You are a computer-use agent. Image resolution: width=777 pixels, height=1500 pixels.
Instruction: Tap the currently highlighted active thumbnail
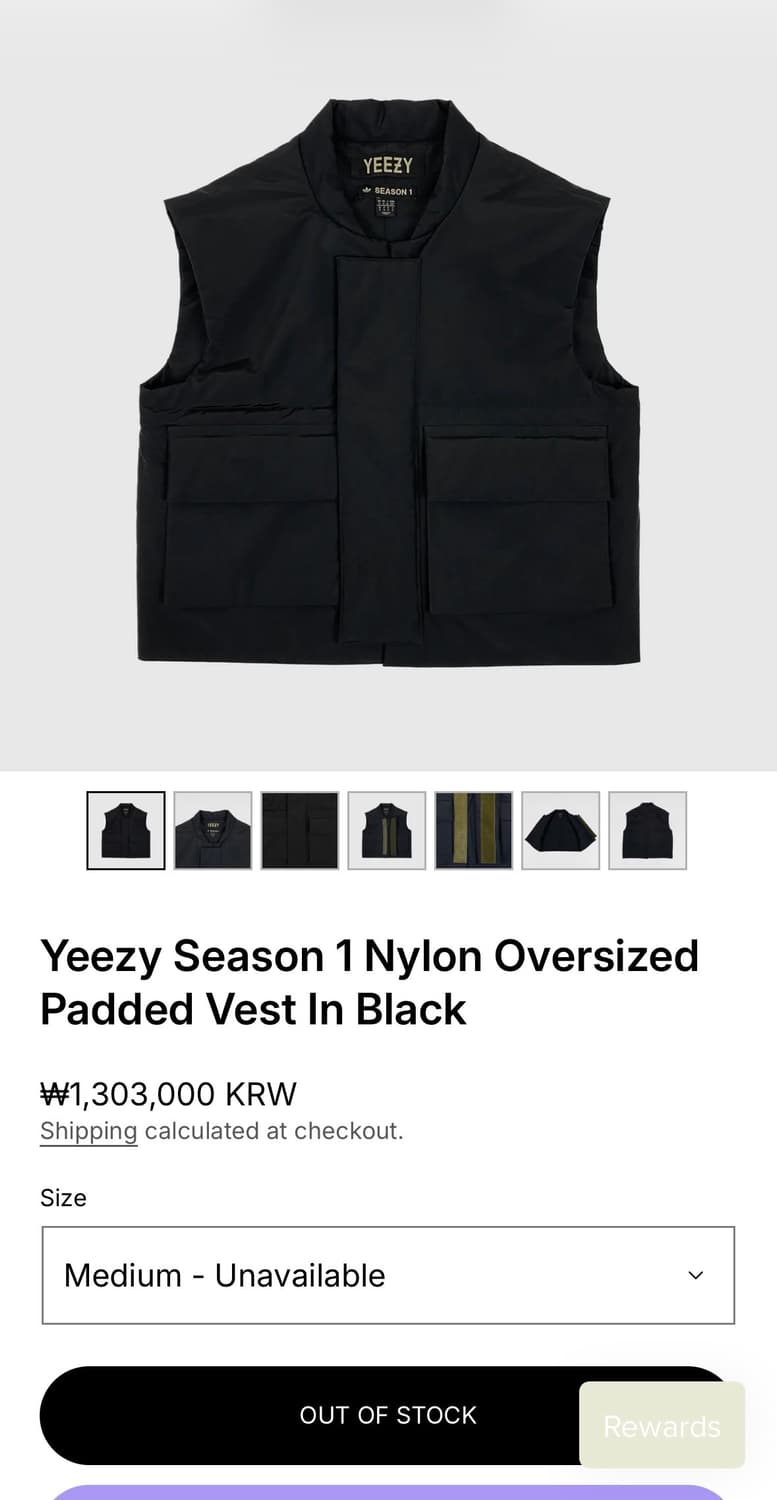(125, 830)
